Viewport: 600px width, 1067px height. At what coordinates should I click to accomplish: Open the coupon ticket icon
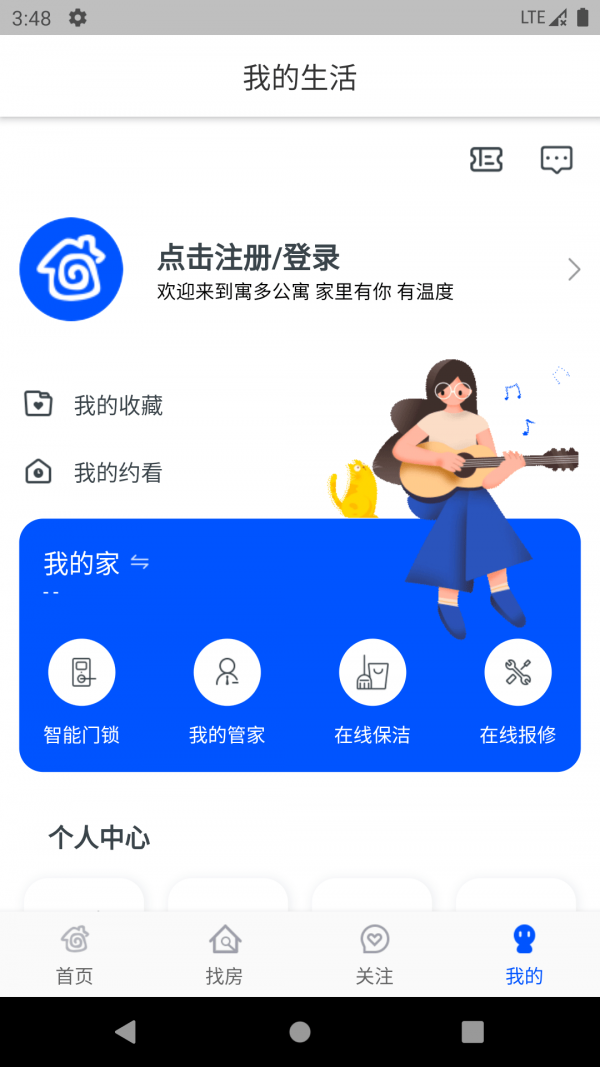click(x=486, y=159)
